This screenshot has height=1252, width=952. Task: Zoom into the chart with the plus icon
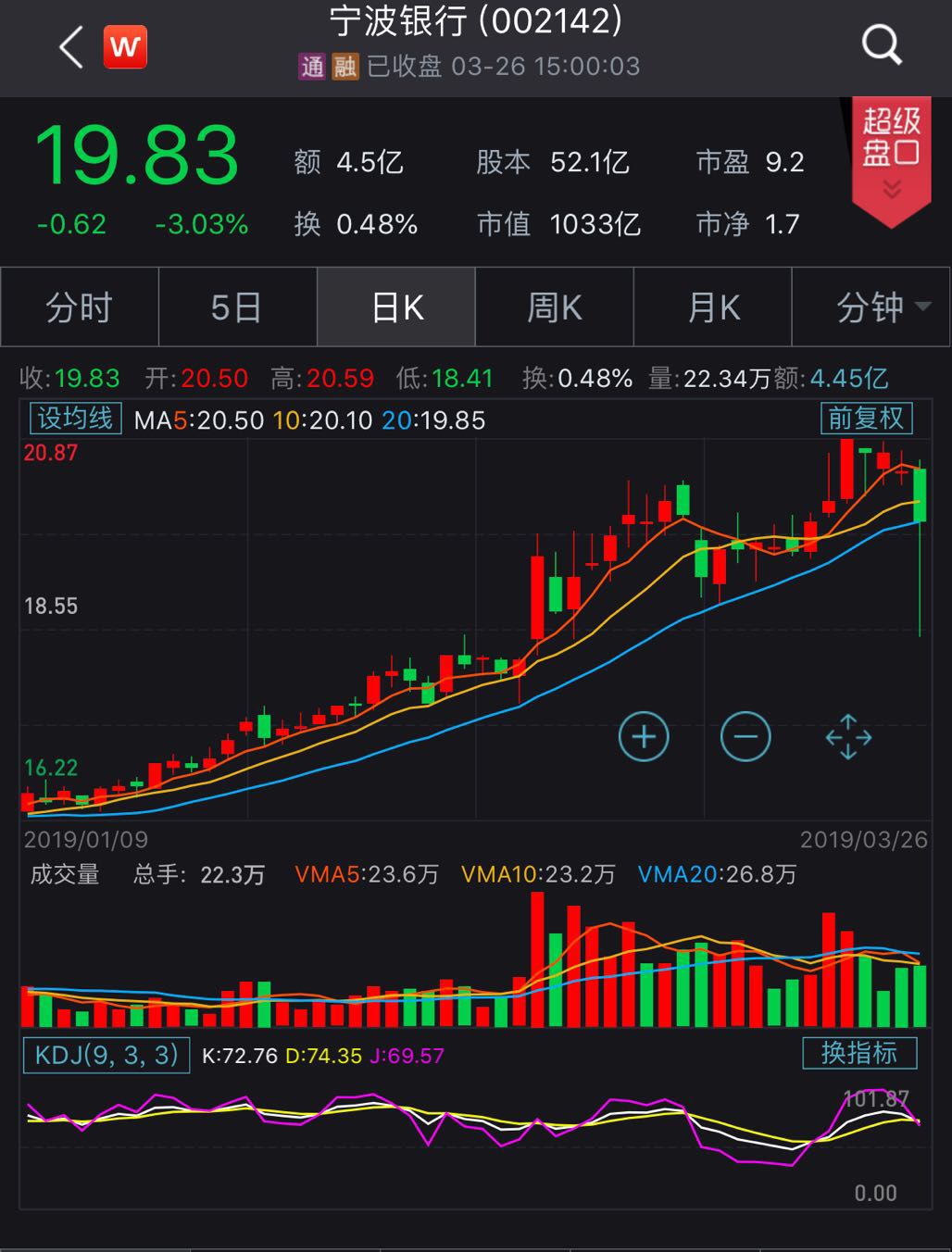644,735
